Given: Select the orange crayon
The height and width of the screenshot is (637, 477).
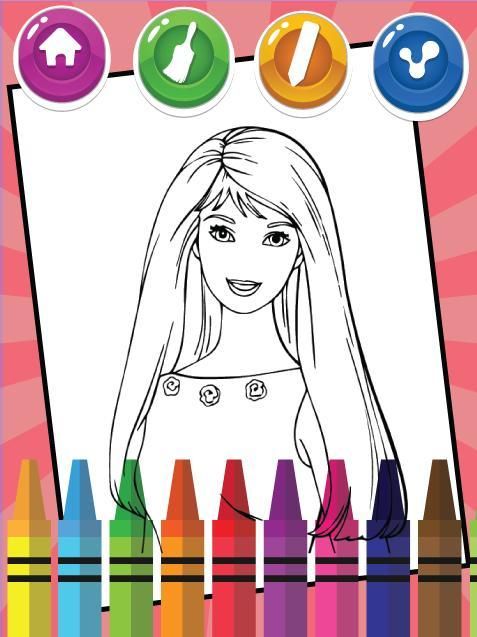Looking at the screenshot, I should click(x=182, y=548).
